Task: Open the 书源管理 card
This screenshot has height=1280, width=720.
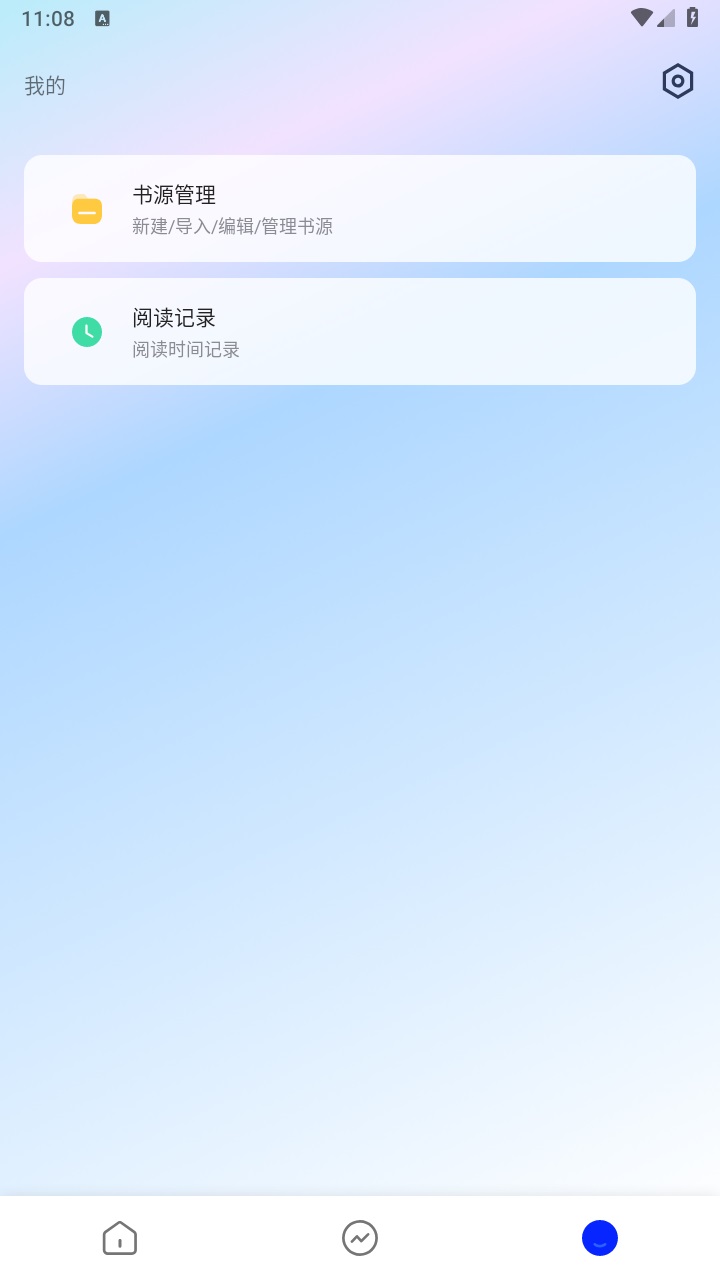Action: click(x=360, y=208)
